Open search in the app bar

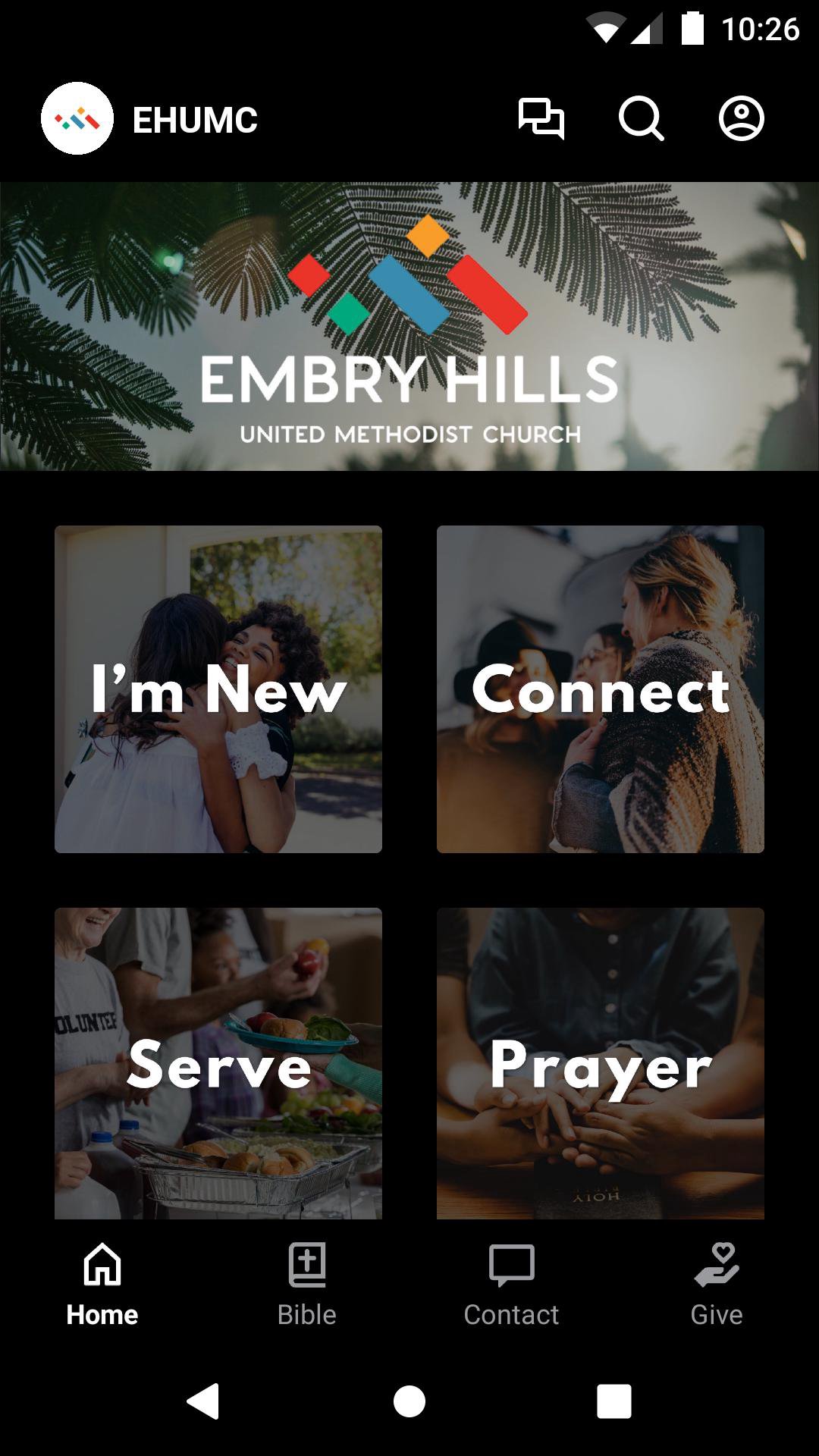tap(641, 119)
